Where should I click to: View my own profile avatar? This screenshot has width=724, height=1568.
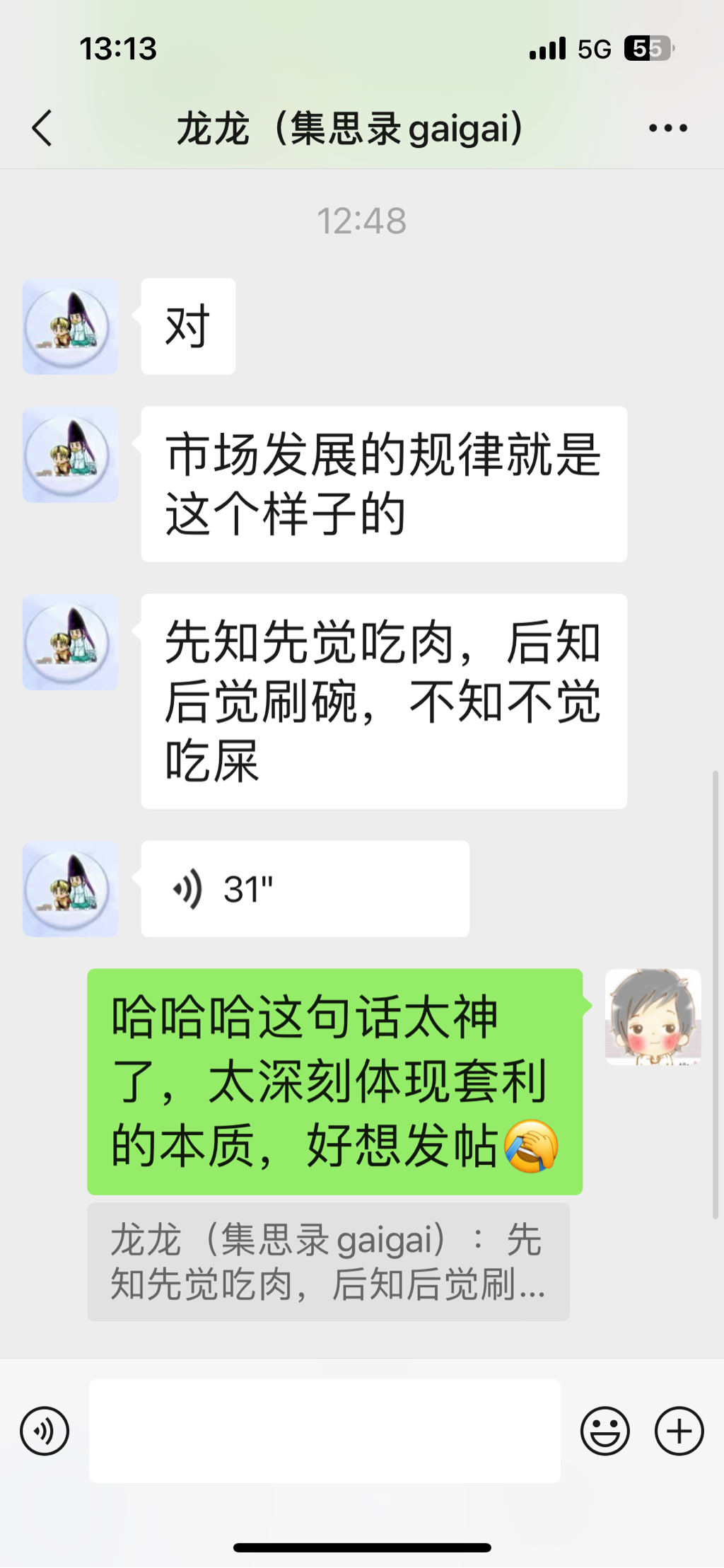[653, 1016]
